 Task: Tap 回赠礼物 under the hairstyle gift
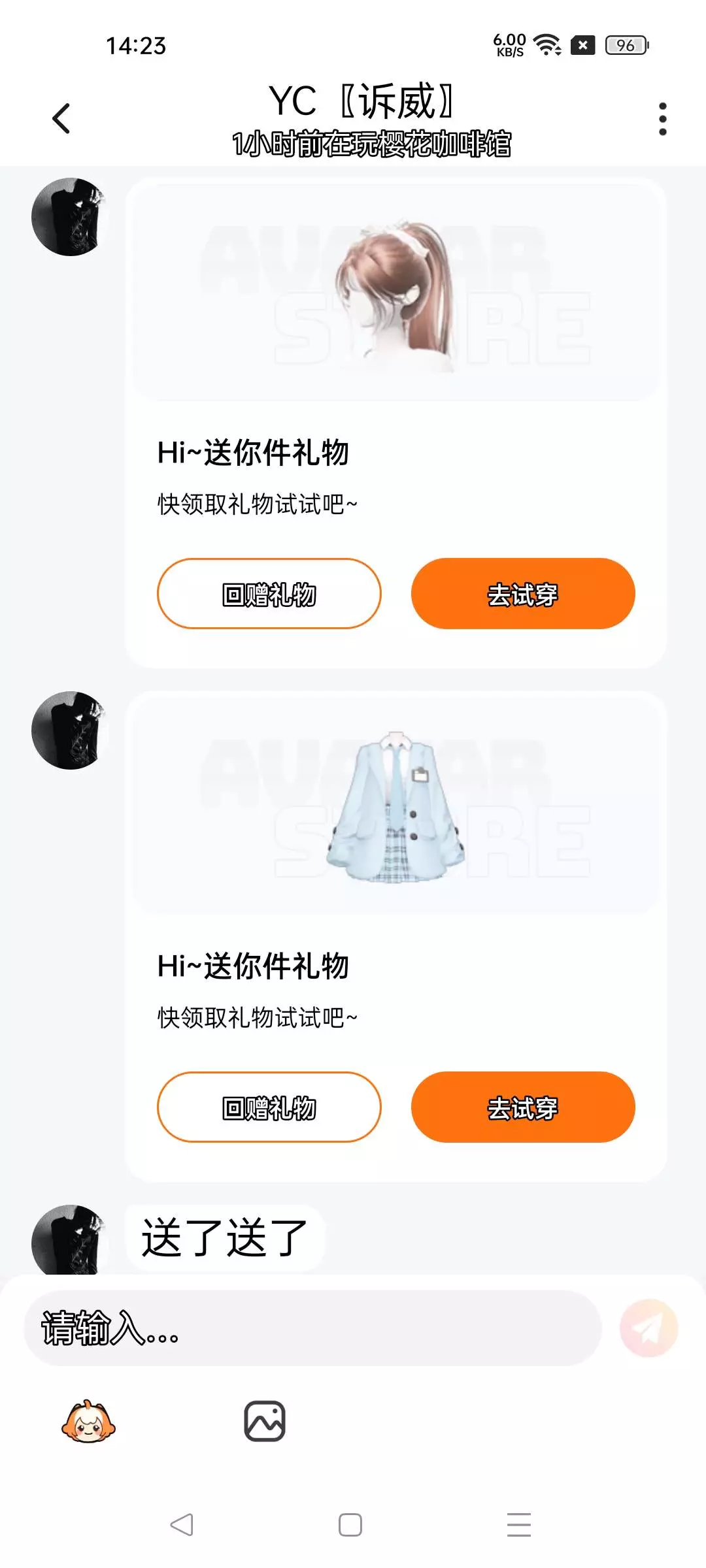point(269,594)
